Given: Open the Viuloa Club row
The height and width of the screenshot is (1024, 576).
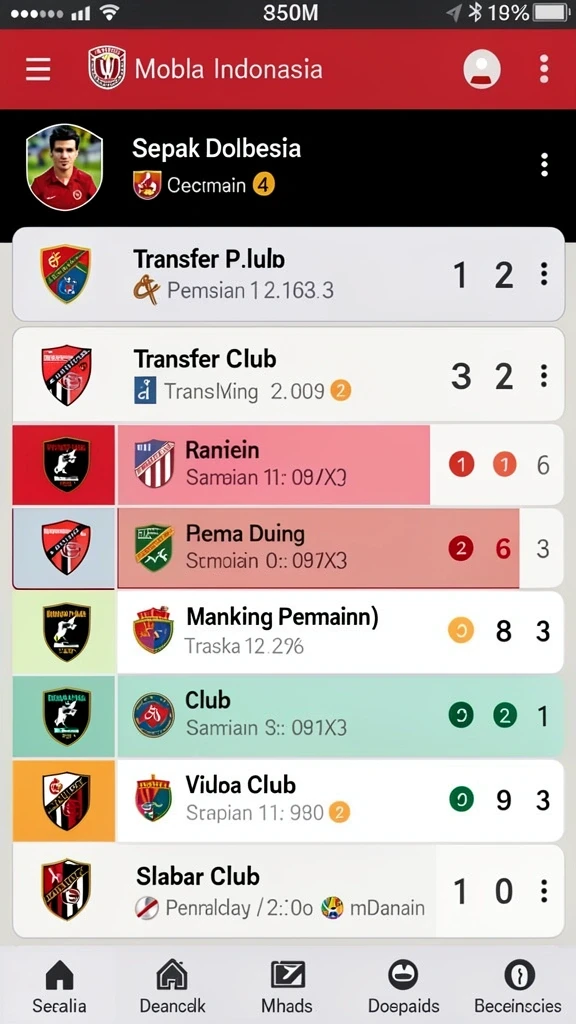Looking at the screenshot, I should point(288,800).
